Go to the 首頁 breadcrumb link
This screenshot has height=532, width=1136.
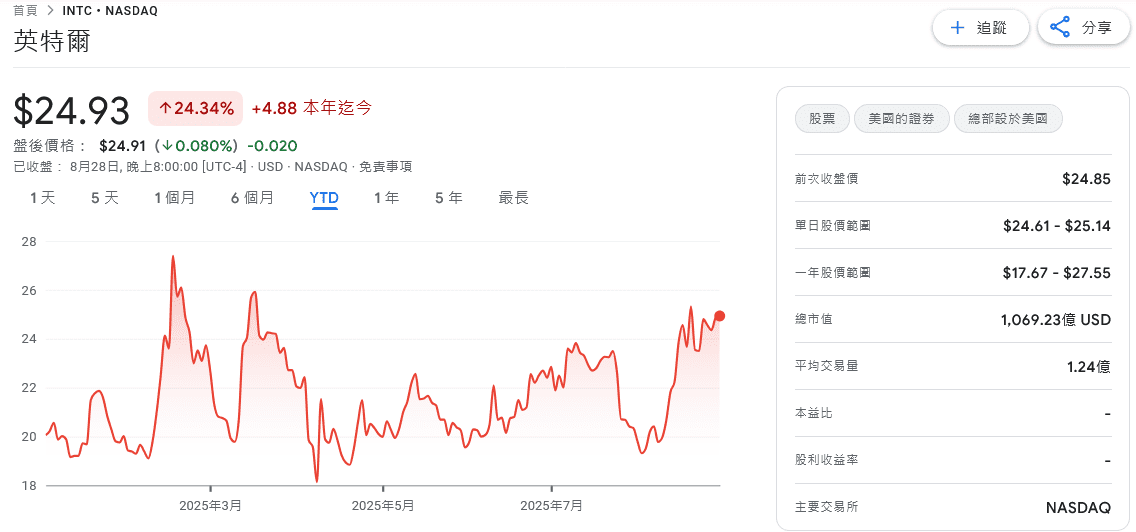[25, 10]
